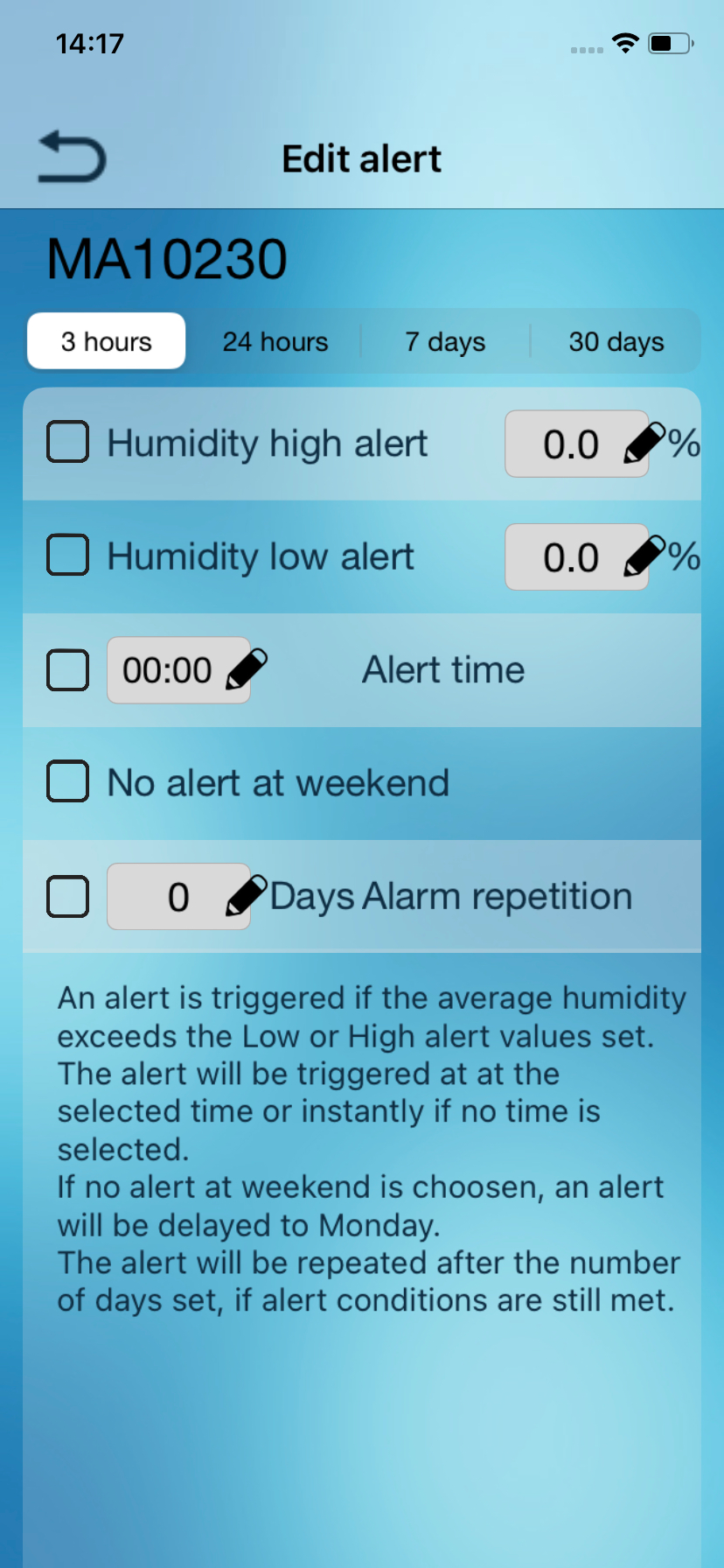Select the 30 days tab
Viewport: 724px width, 1568px height.
616,341
